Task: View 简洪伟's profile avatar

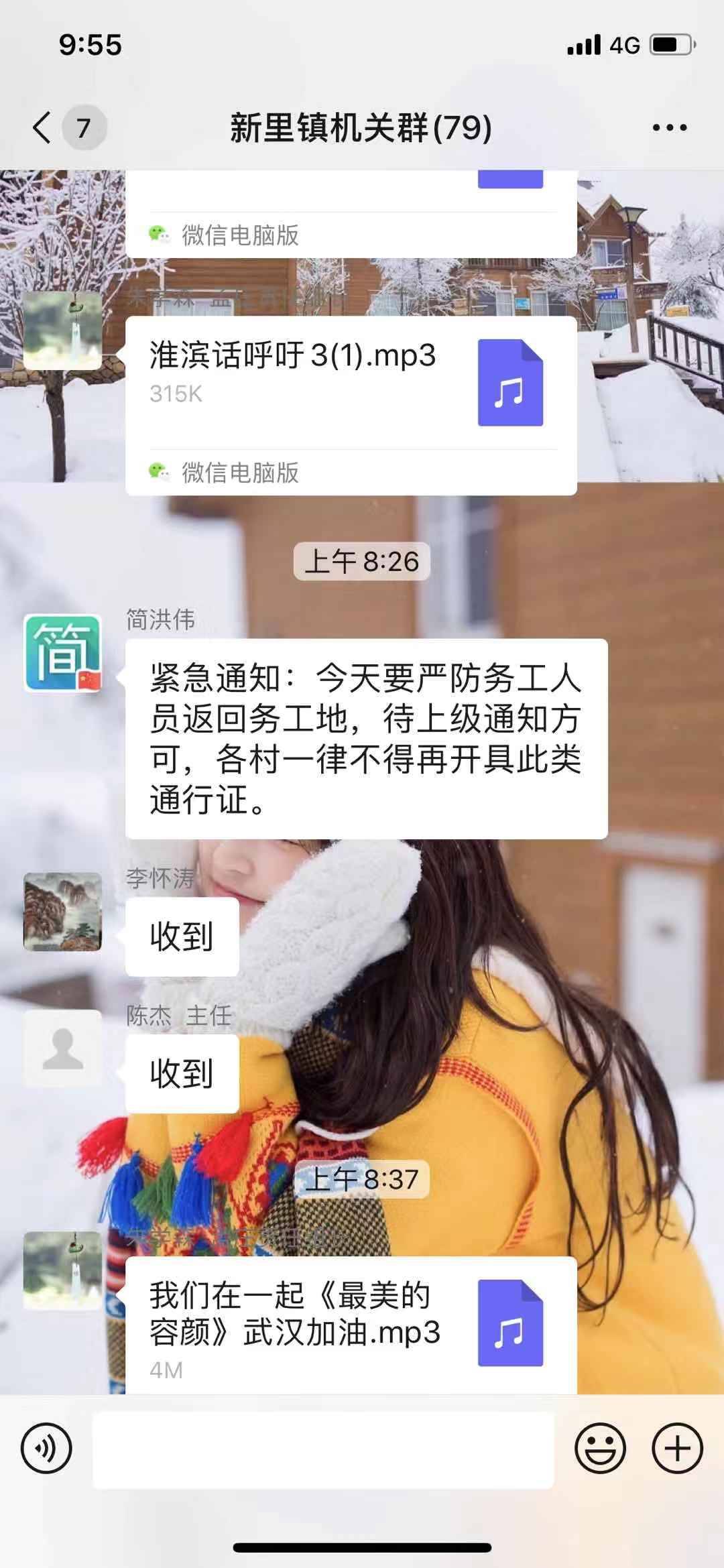Action: pos(63,653)
